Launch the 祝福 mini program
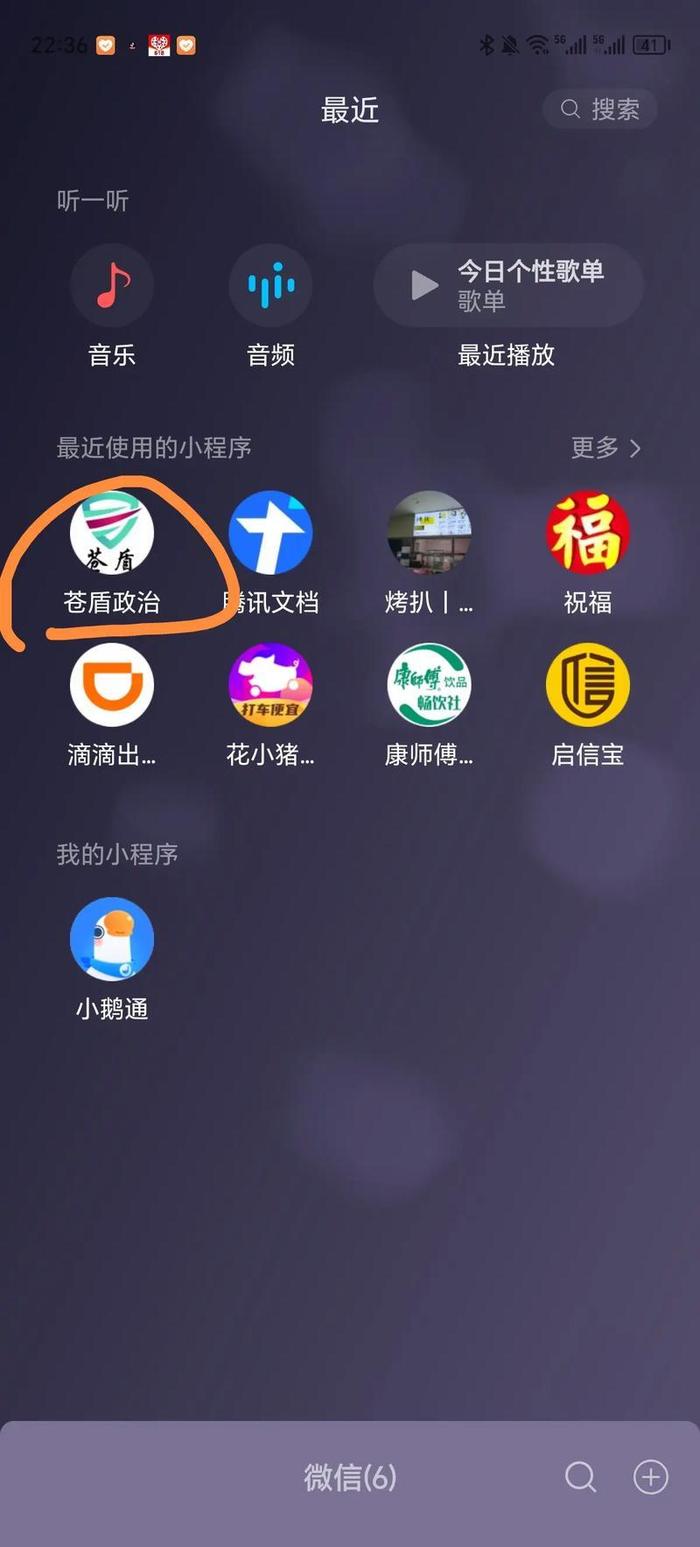The height and width of the screenshot is (1547, 700). [x=587, y=533]
